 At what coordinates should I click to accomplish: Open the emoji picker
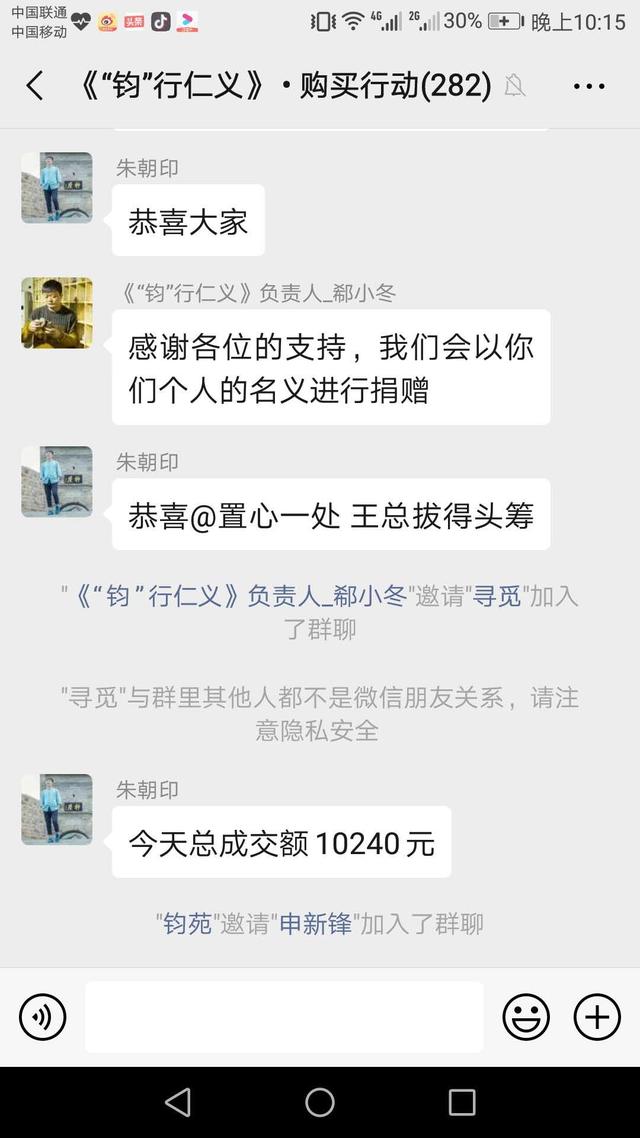pyautogui.click(x=525, y=1018)
